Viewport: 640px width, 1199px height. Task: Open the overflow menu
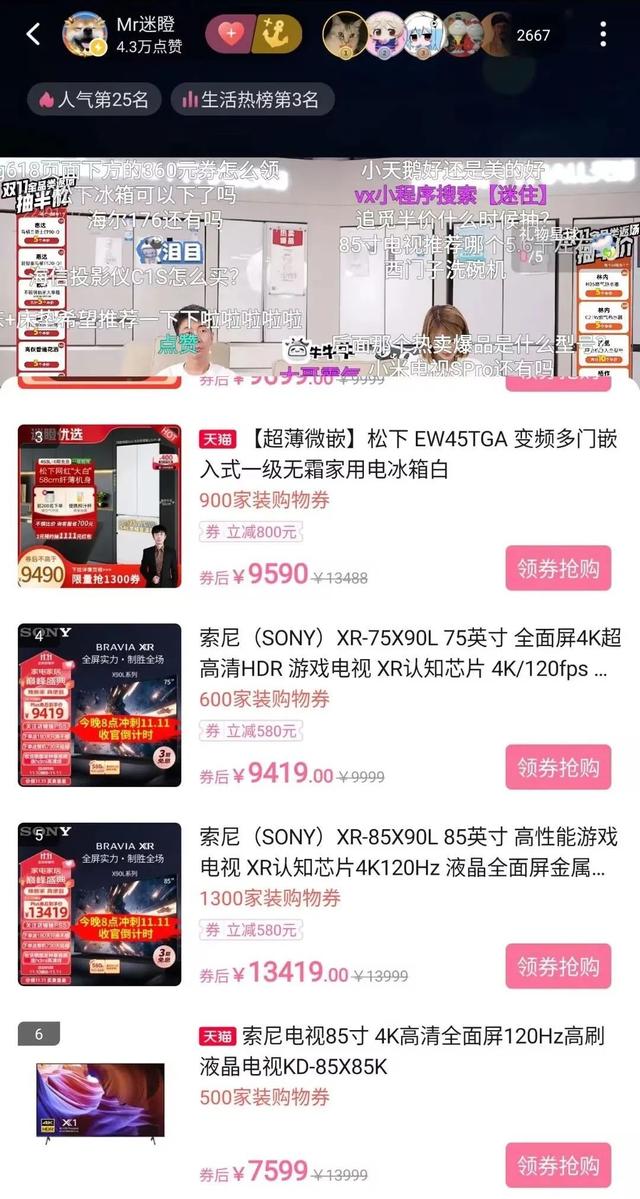[603, 35]
